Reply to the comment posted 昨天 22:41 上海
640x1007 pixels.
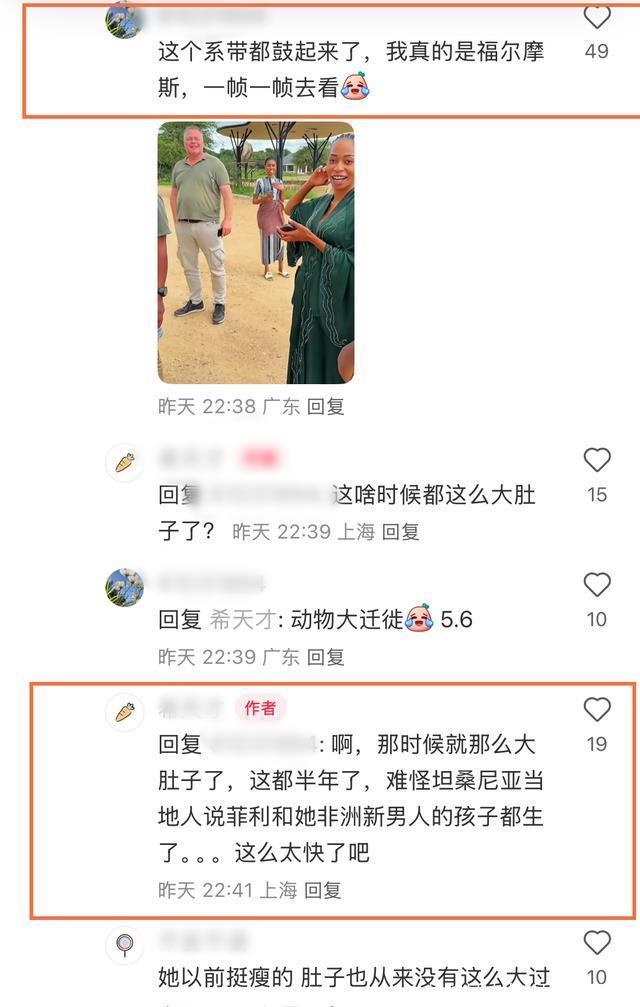tap(322, 890)
